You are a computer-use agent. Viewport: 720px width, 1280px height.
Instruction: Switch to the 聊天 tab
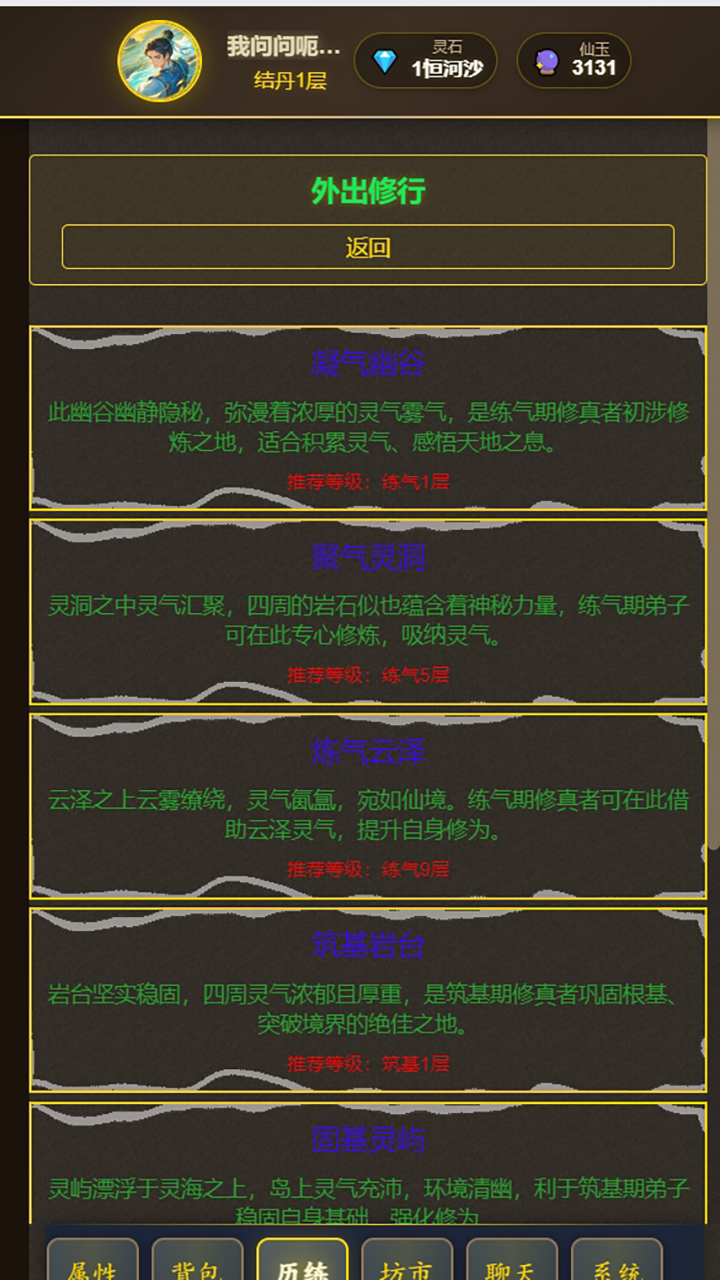click(512, 1262)
